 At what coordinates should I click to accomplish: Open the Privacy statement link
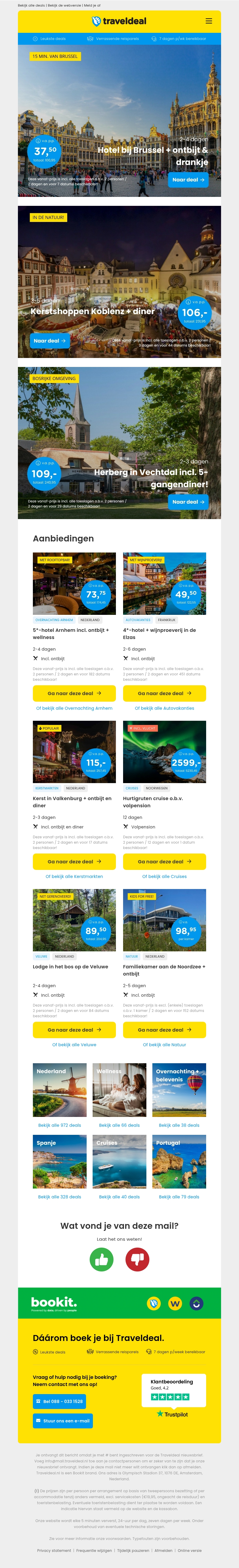click(x=54, y=1550)
